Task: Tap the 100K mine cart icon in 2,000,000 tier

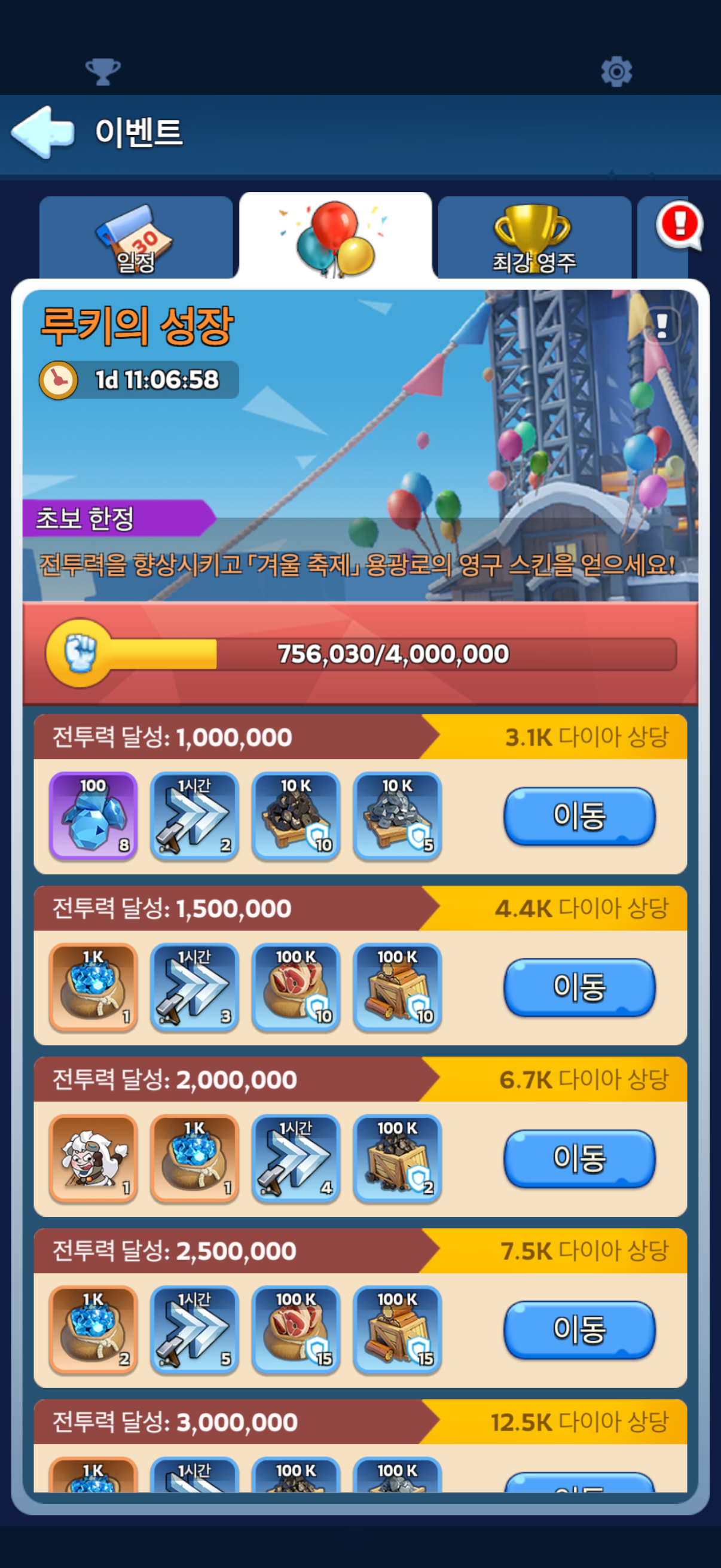Action: [397, 1158]
